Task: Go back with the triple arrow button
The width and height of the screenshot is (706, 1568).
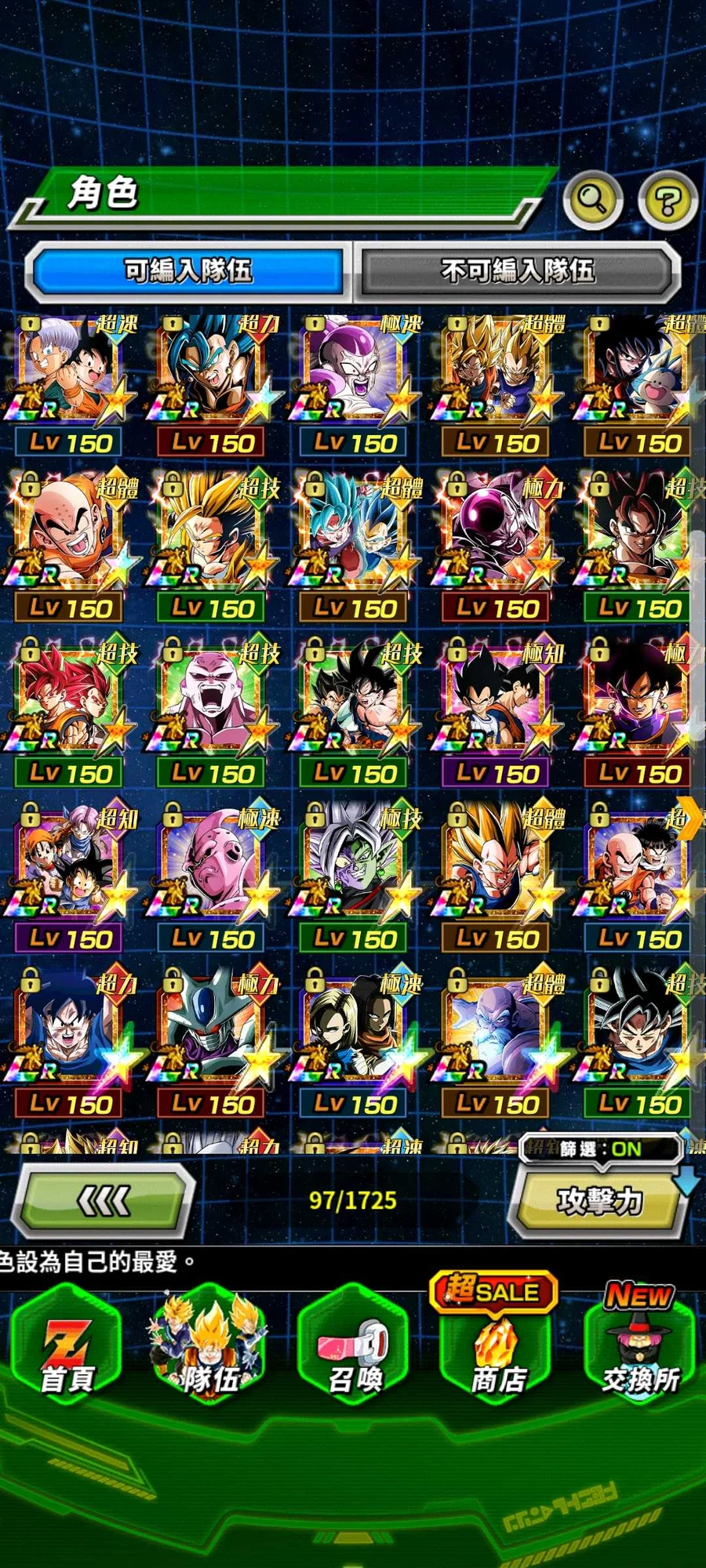Action: click(105, 1200)
